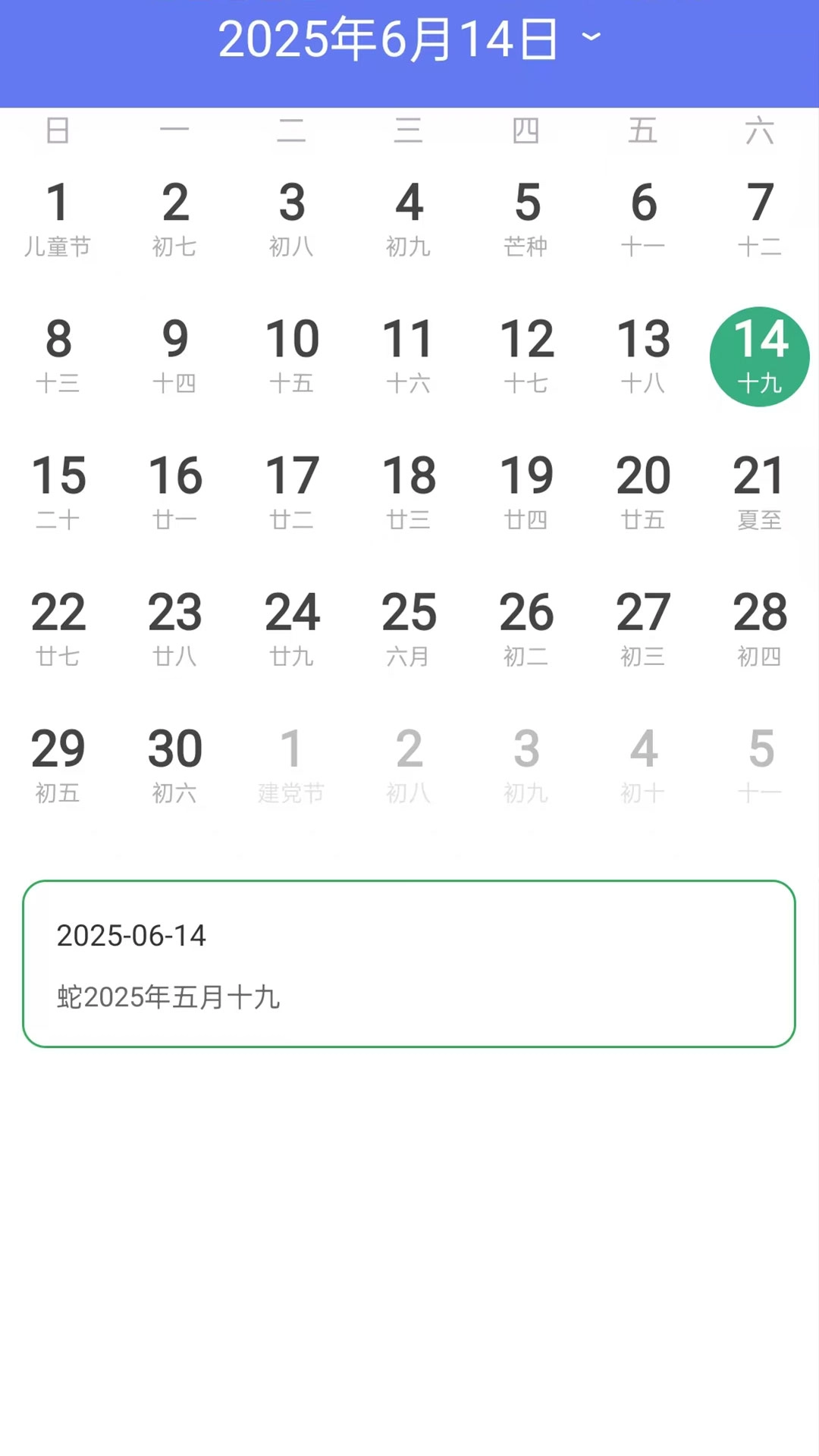The height and width of the screenshot is (1456, 819).
Task: Select June 13 (十八)
Action: [x=643, y=356]
